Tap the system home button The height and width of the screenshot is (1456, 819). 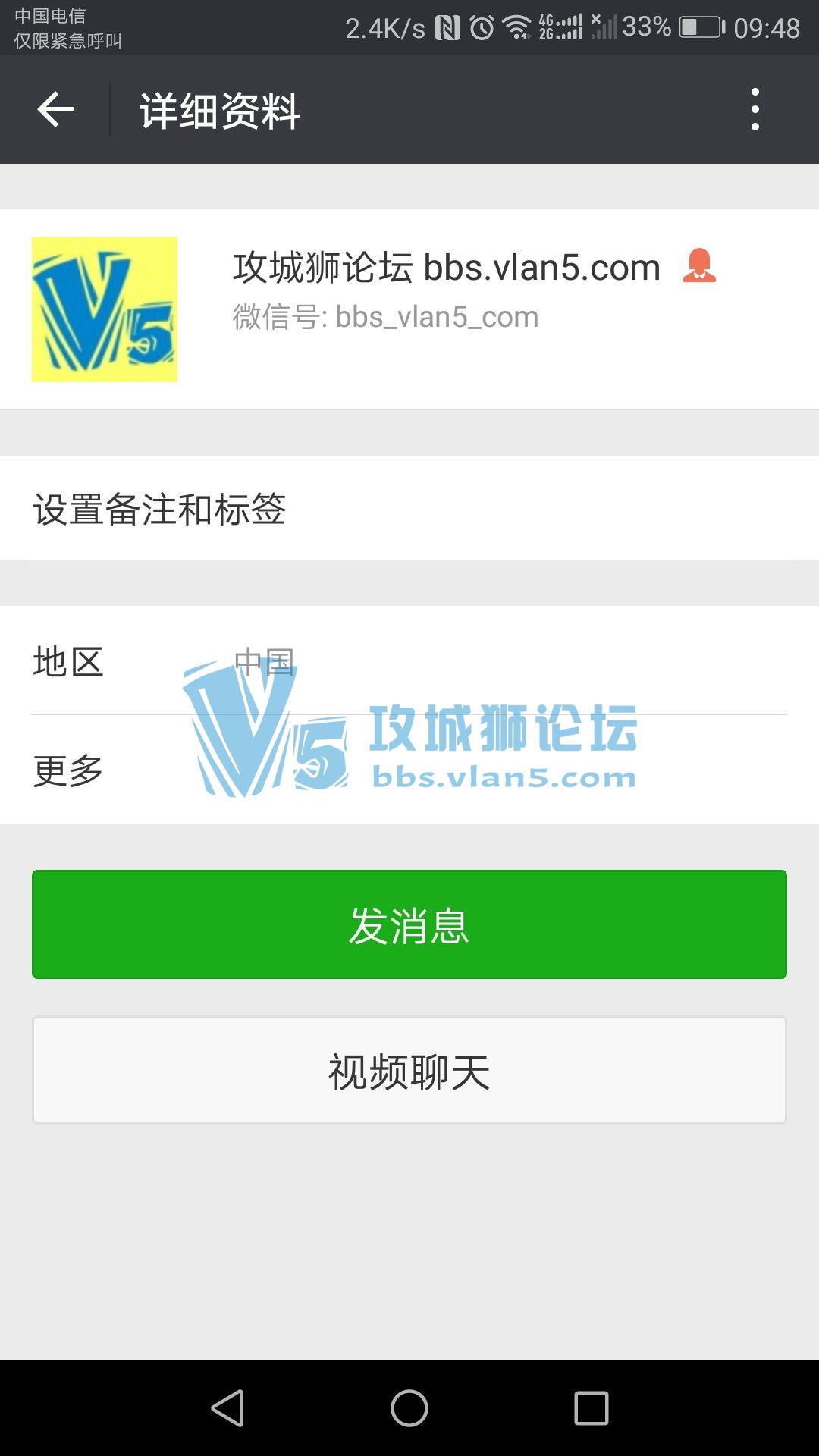[x=409, y=1408]
